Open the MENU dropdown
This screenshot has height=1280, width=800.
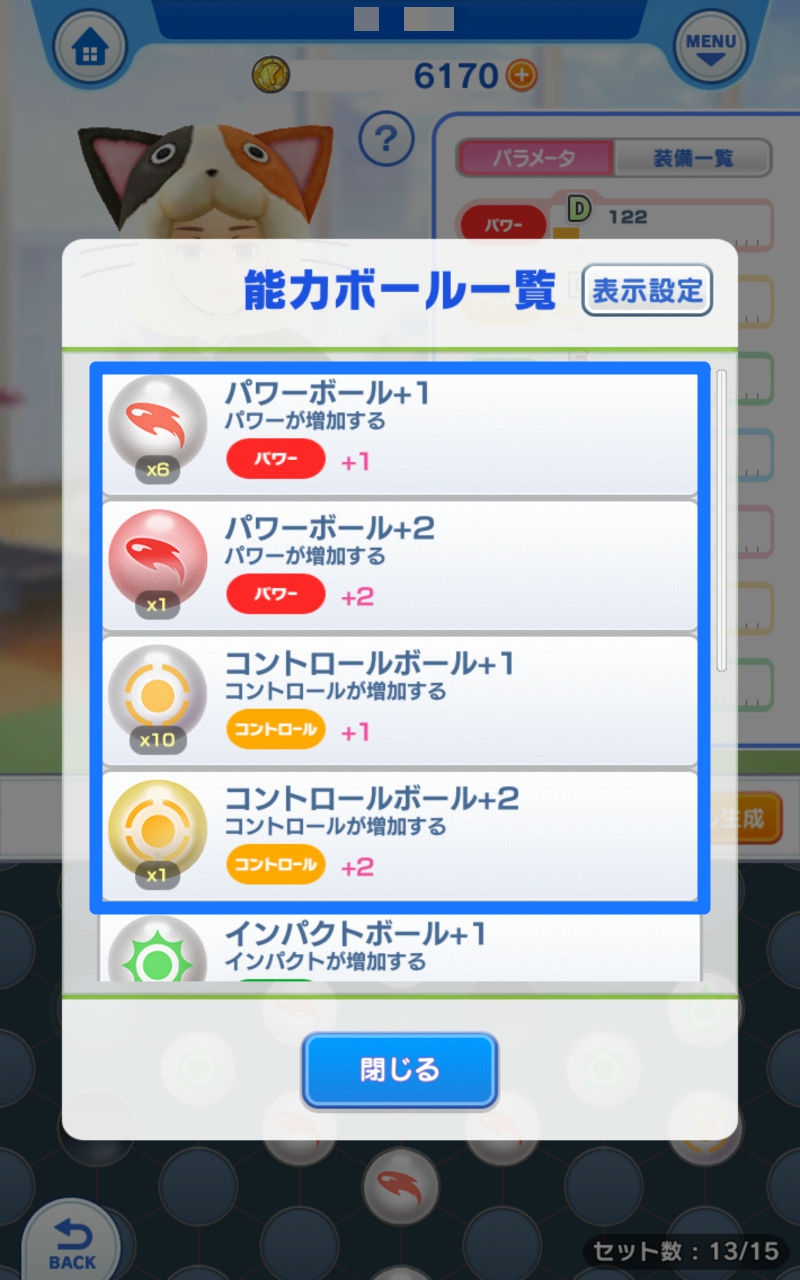[710, 48]
